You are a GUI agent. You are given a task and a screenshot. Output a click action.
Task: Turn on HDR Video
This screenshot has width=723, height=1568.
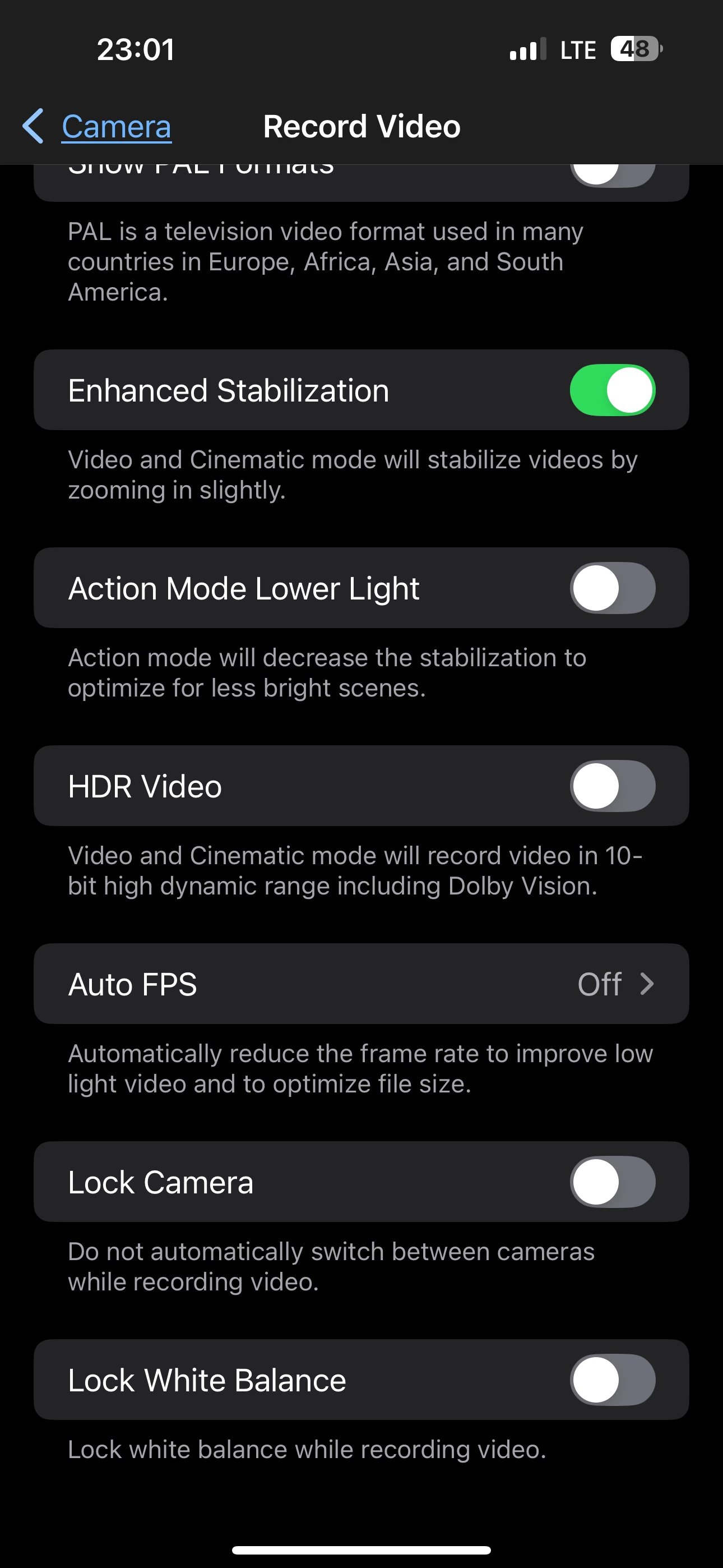click(611, 786)
